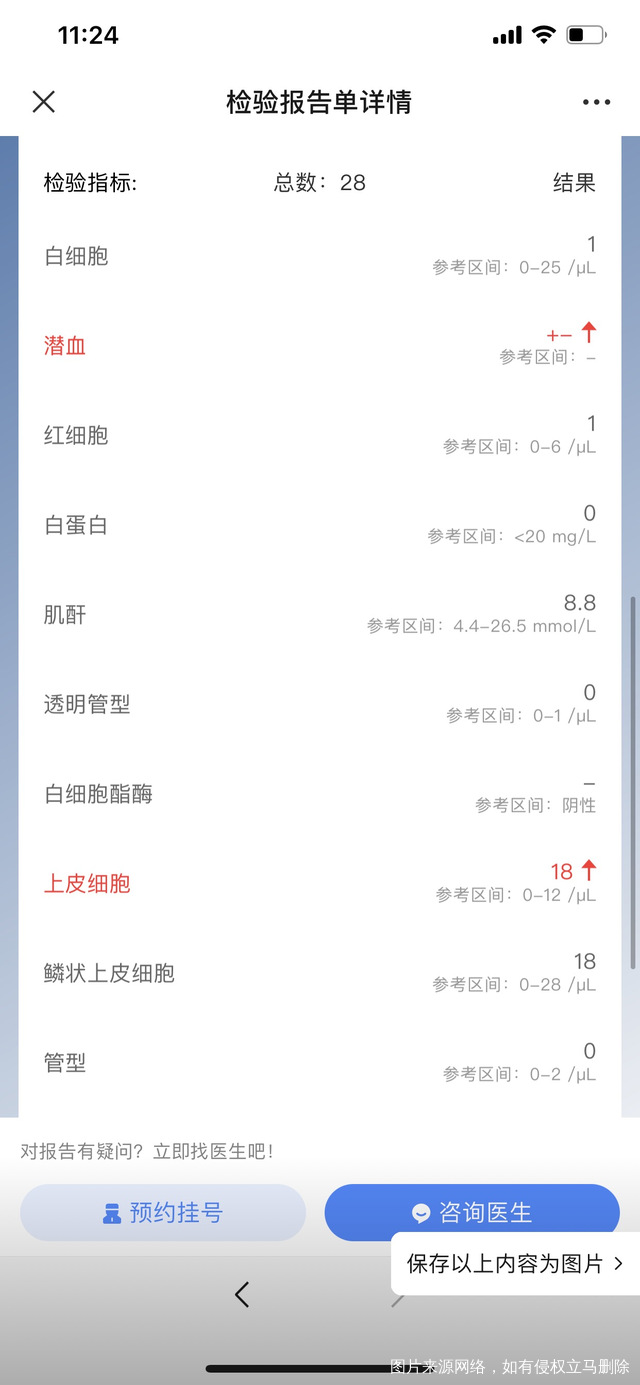Image resolution: width=640 pixels, height=1385 pixels.
Task: Go back using the bottom back arrow
Action: tap(242, 1295)
